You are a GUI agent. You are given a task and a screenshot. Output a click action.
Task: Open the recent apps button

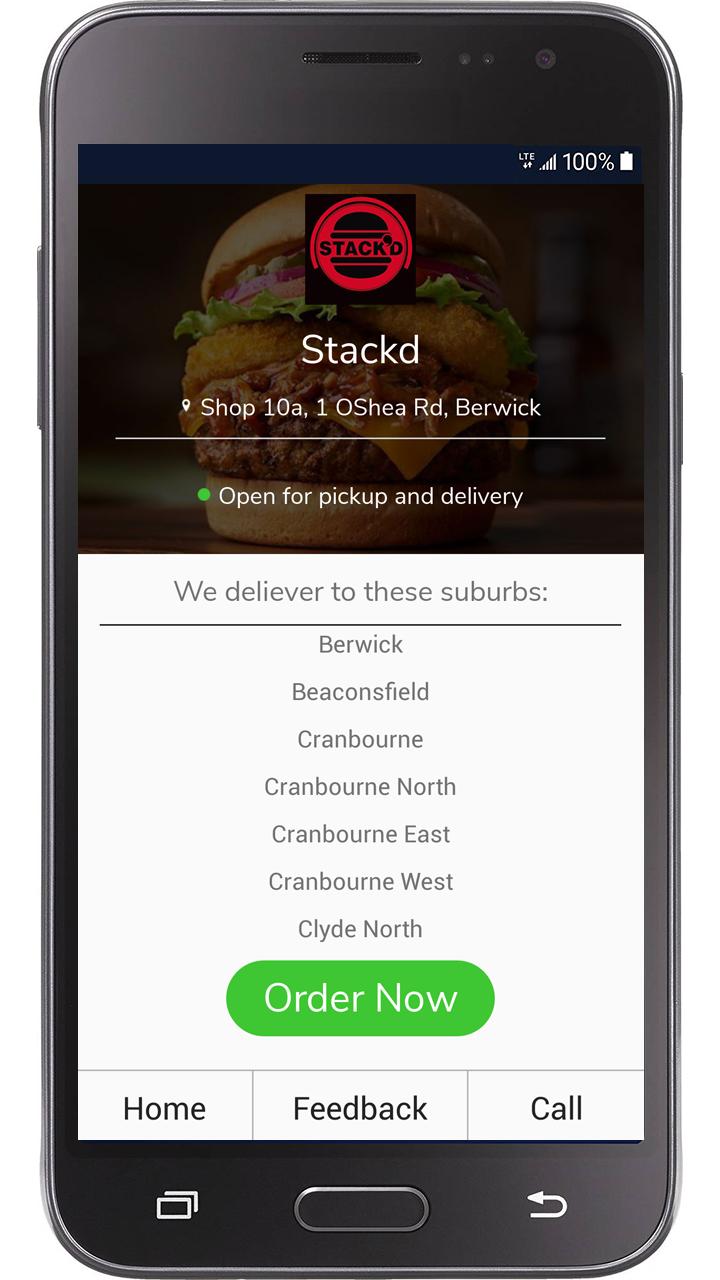point(177,1206)
